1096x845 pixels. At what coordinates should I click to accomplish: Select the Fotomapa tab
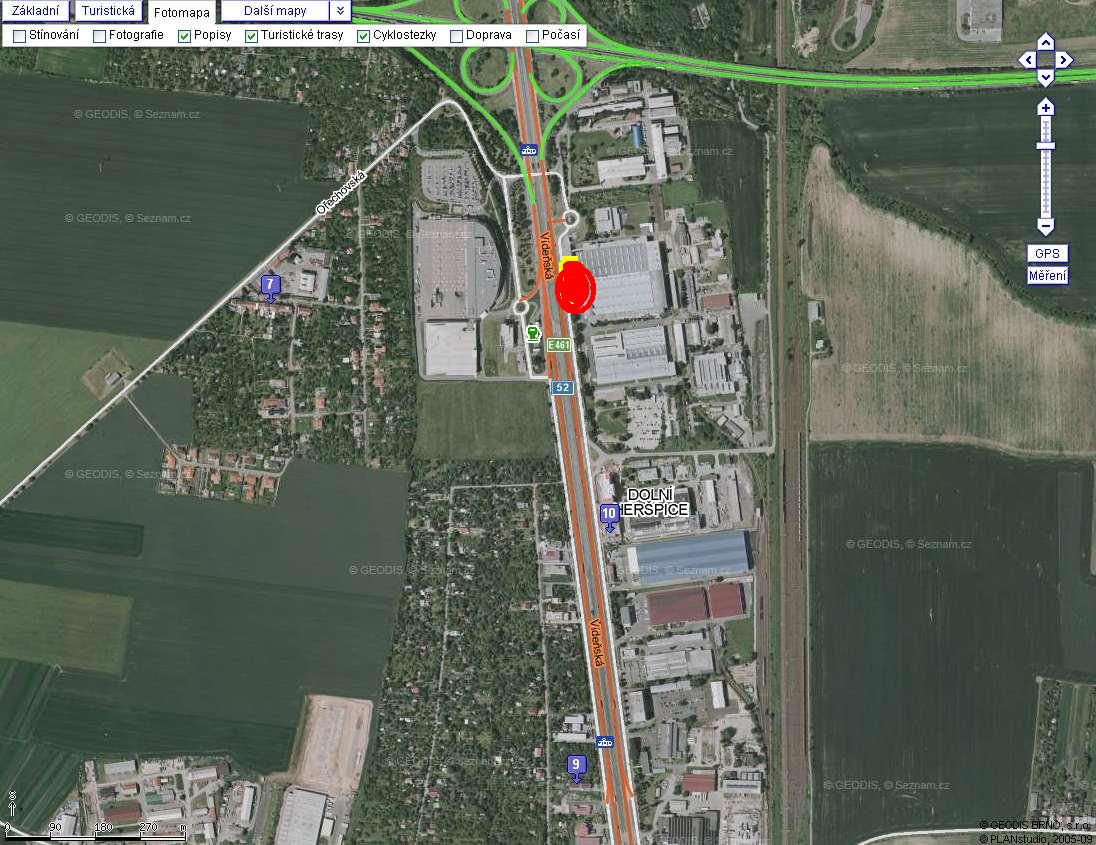click(x=182, y=13)
